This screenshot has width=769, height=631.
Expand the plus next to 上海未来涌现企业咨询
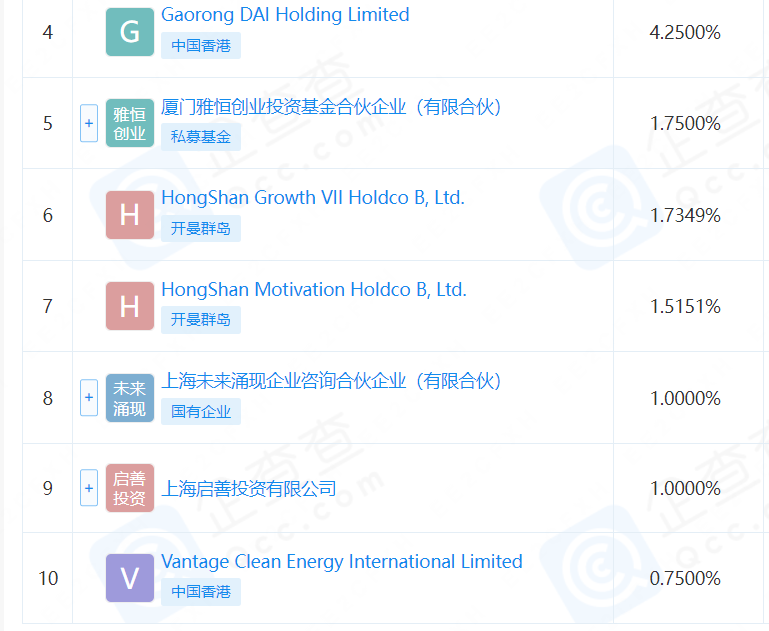pos(89,397)
